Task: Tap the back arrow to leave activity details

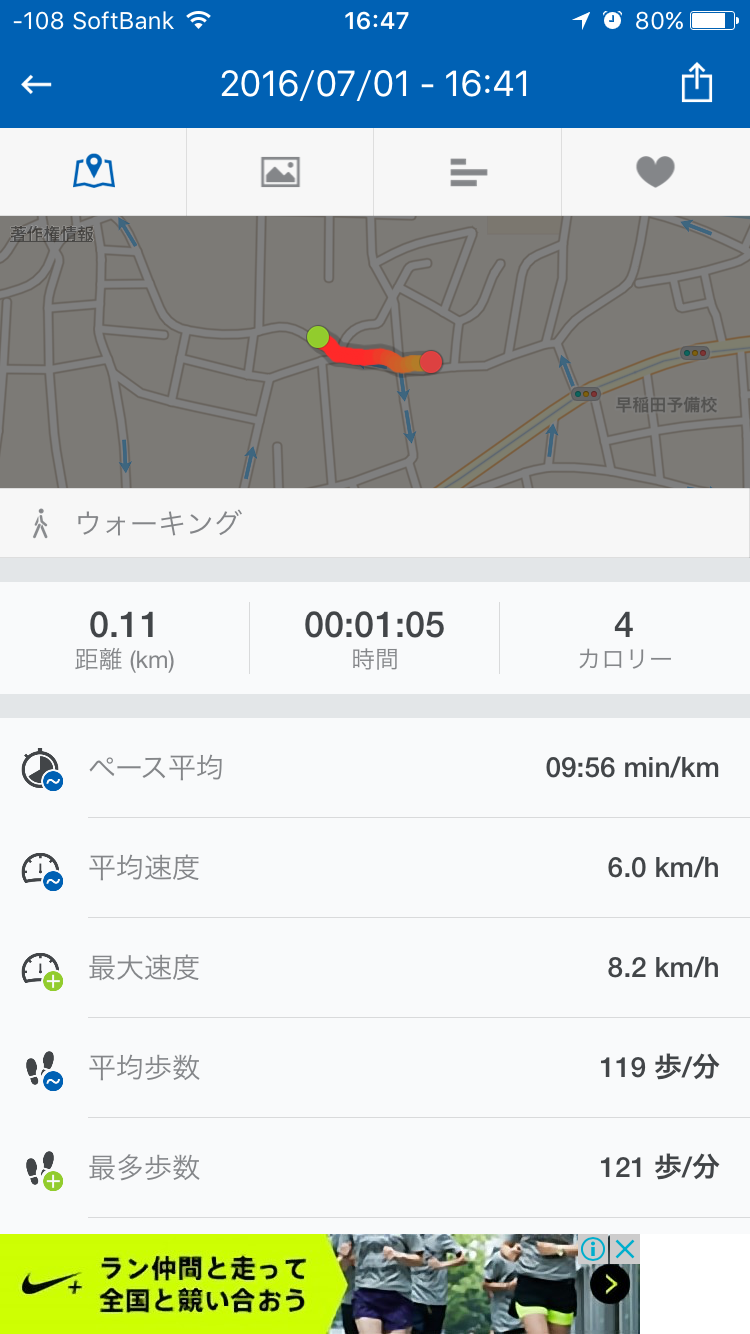Action: 35,84
